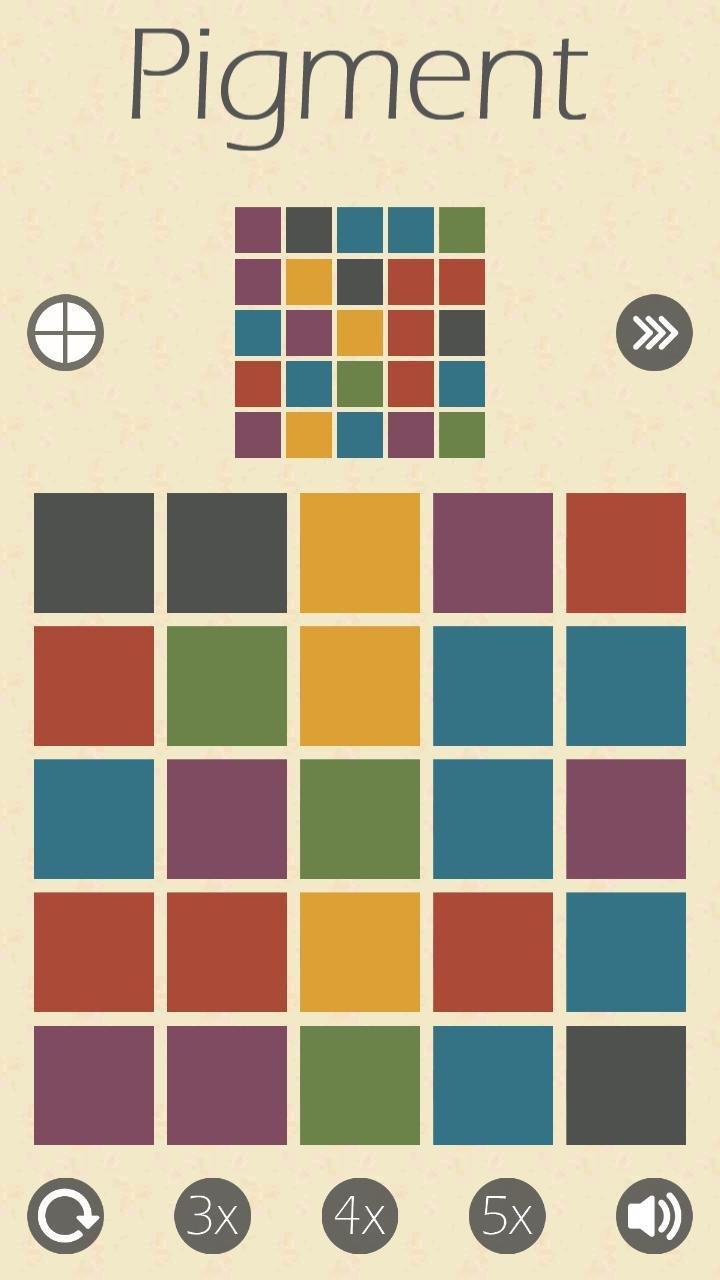Restart the puzzle with the circular arrow

click(x=65, y=1216)
